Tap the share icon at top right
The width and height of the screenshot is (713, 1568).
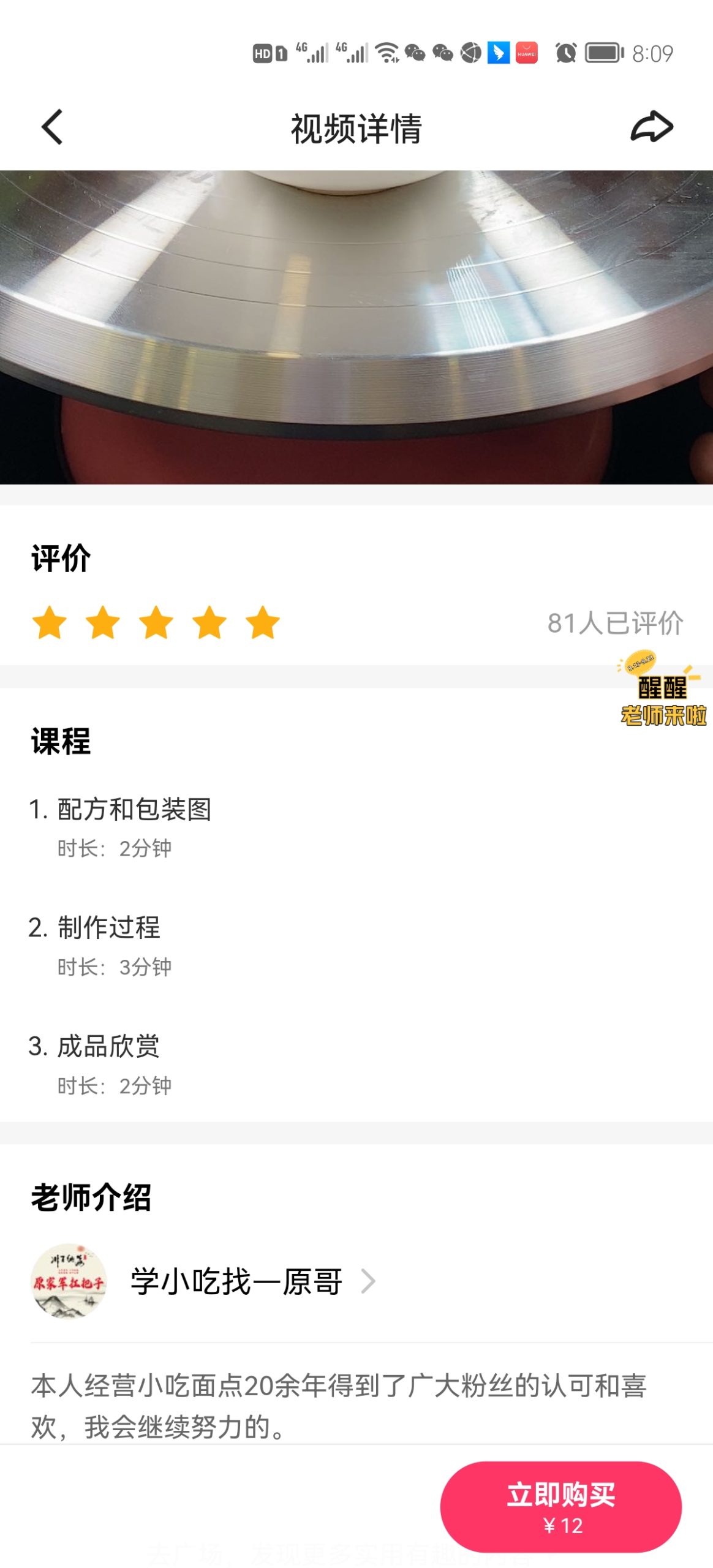(x=651, y=127)
